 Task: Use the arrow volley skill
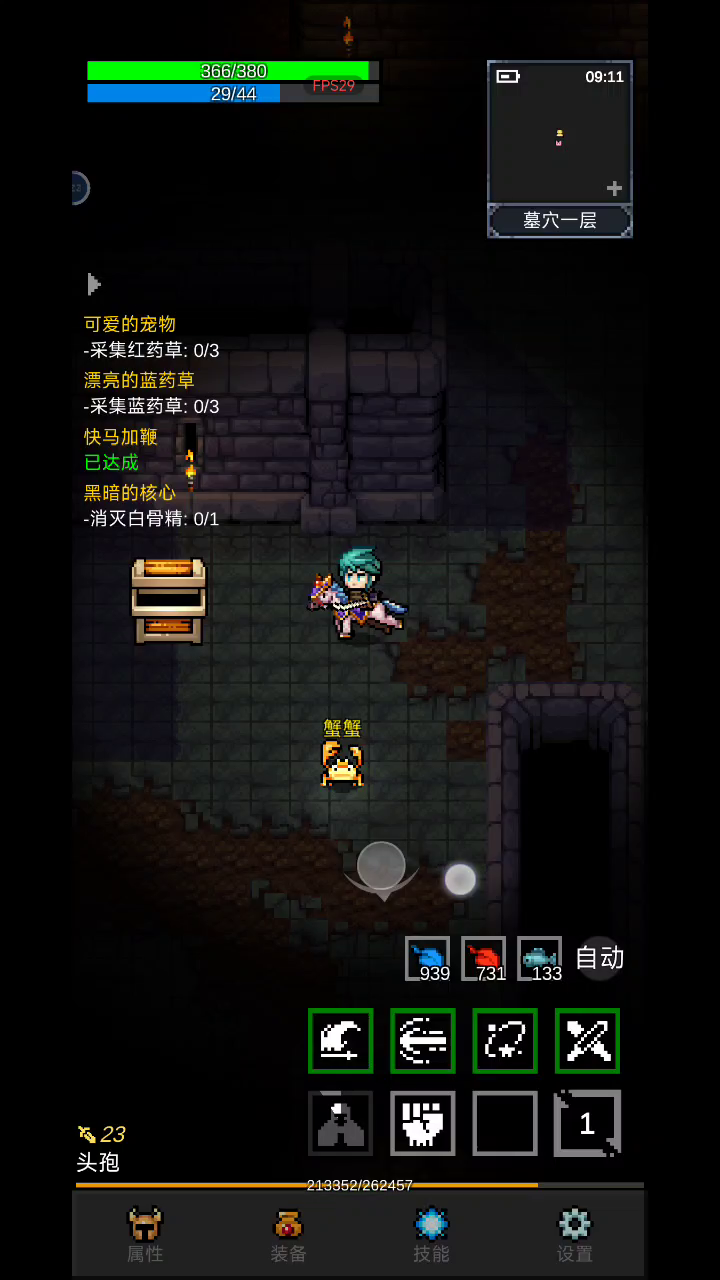[423, 1041]
